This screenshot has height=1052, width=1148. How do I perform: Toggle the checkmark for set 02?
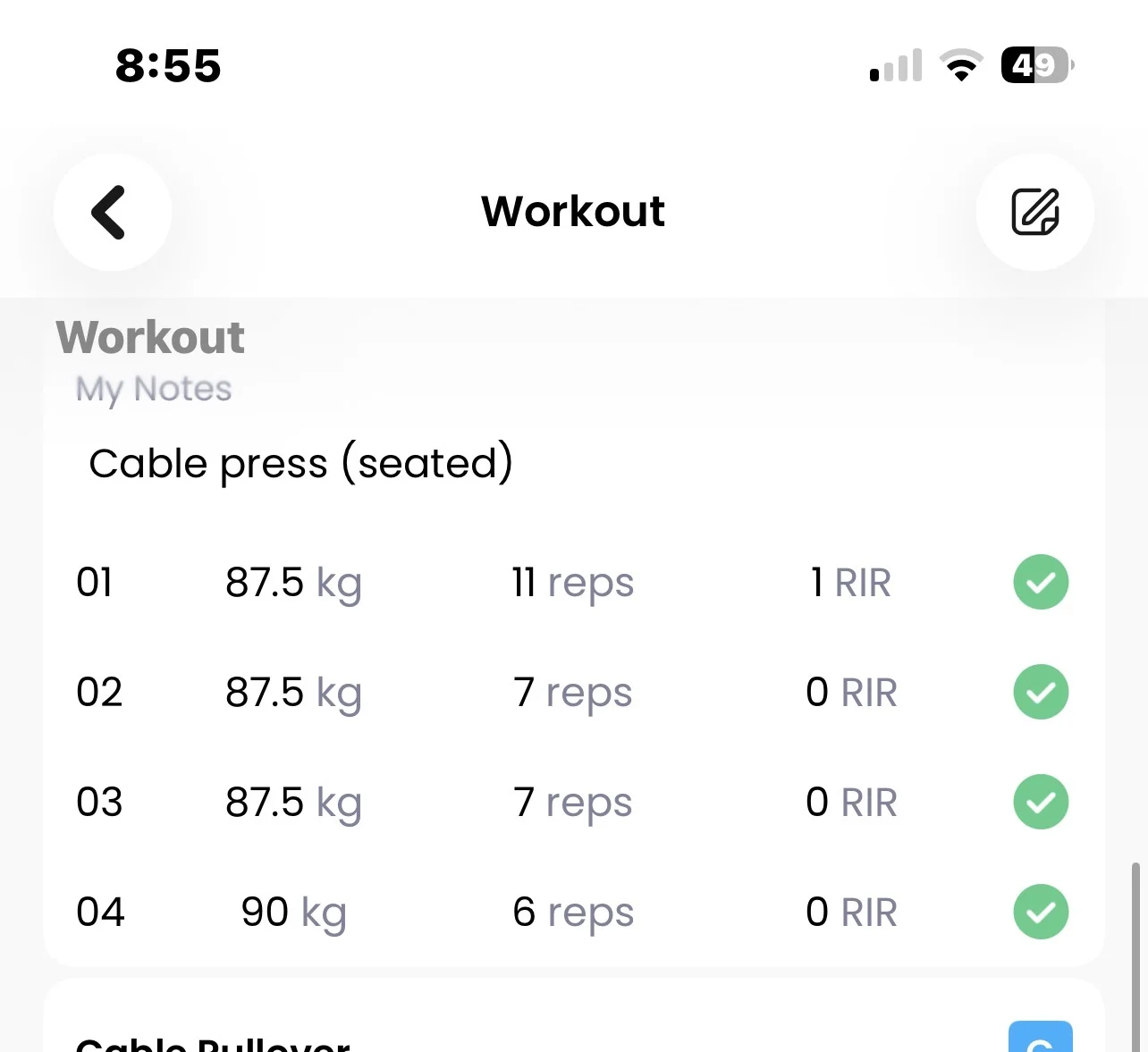(x=1041, y=692)
